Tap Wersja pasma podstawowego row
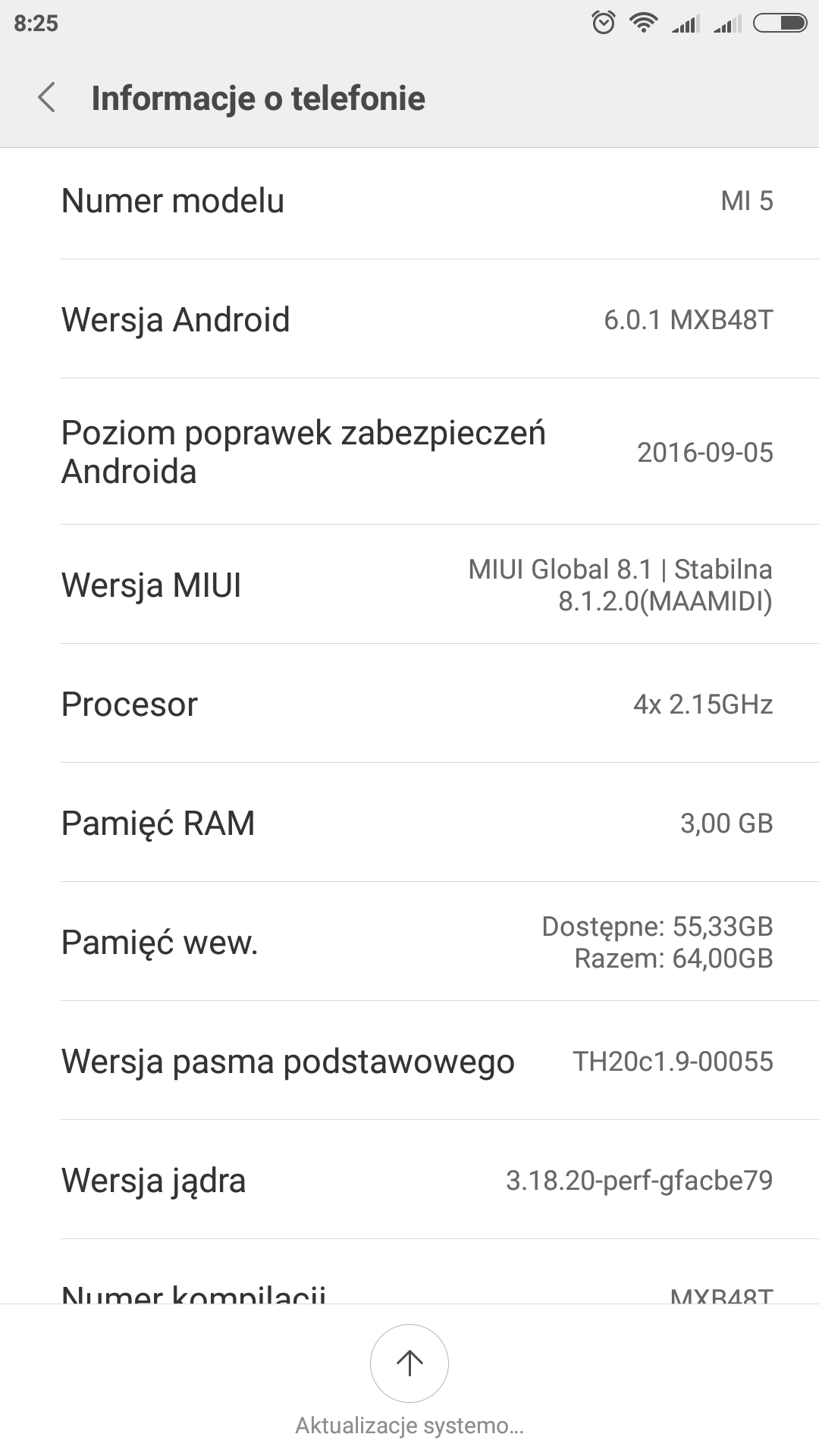The width and height of the screenshot is (819, 1456). [409, 1061]
